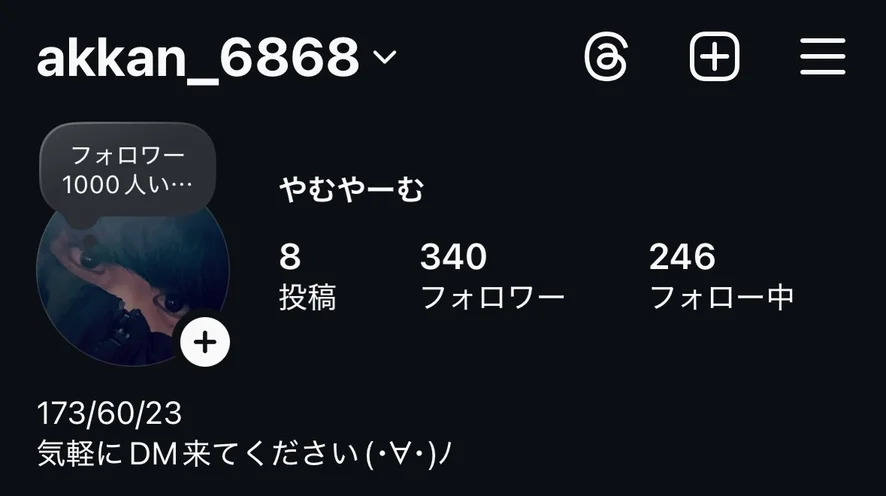Viewport: 886px width, 496px height.
Task: Show the 8 投稿 posts
Action: pyautogui.click(x=307, y=276)
